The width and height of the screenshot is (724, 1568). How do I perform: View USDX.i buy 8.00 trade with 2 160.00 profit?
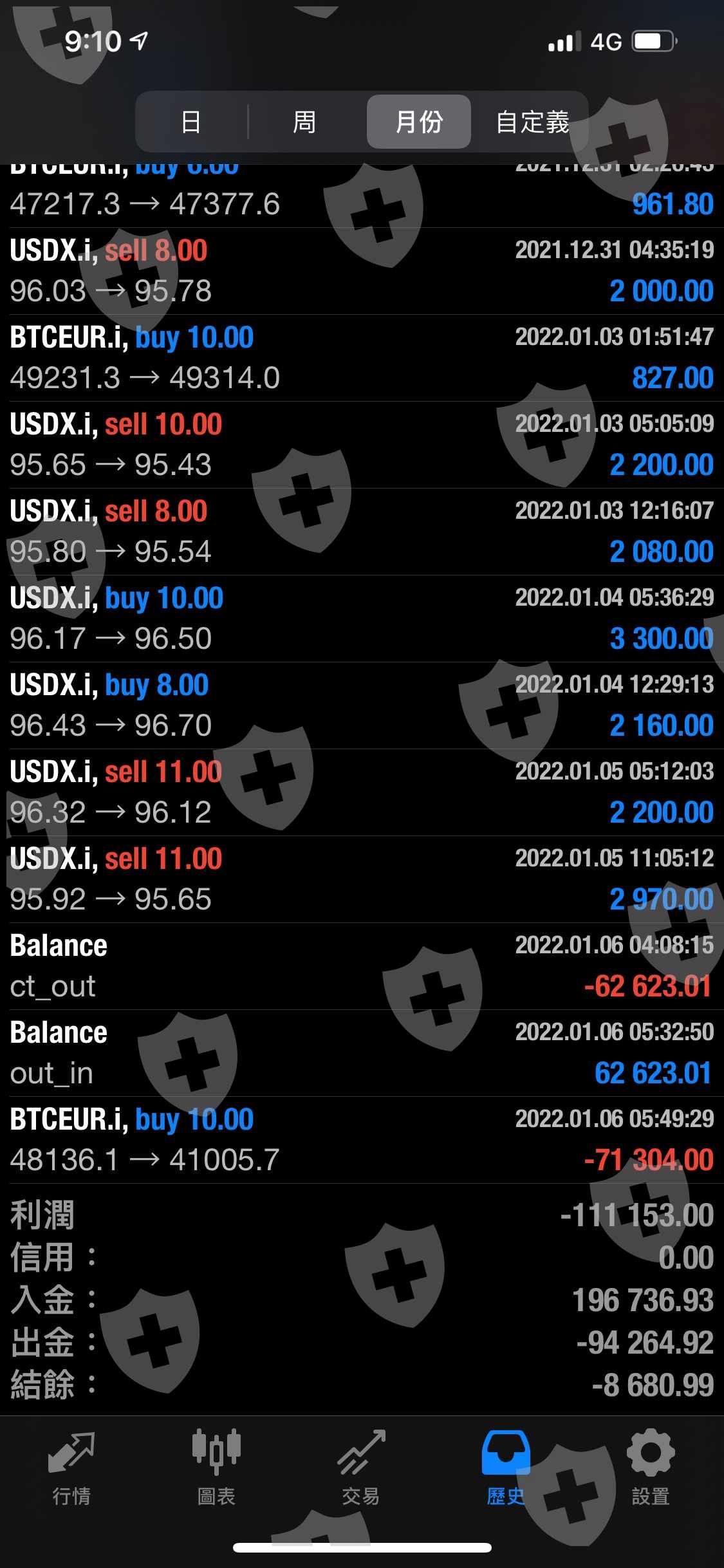[362, 705]
